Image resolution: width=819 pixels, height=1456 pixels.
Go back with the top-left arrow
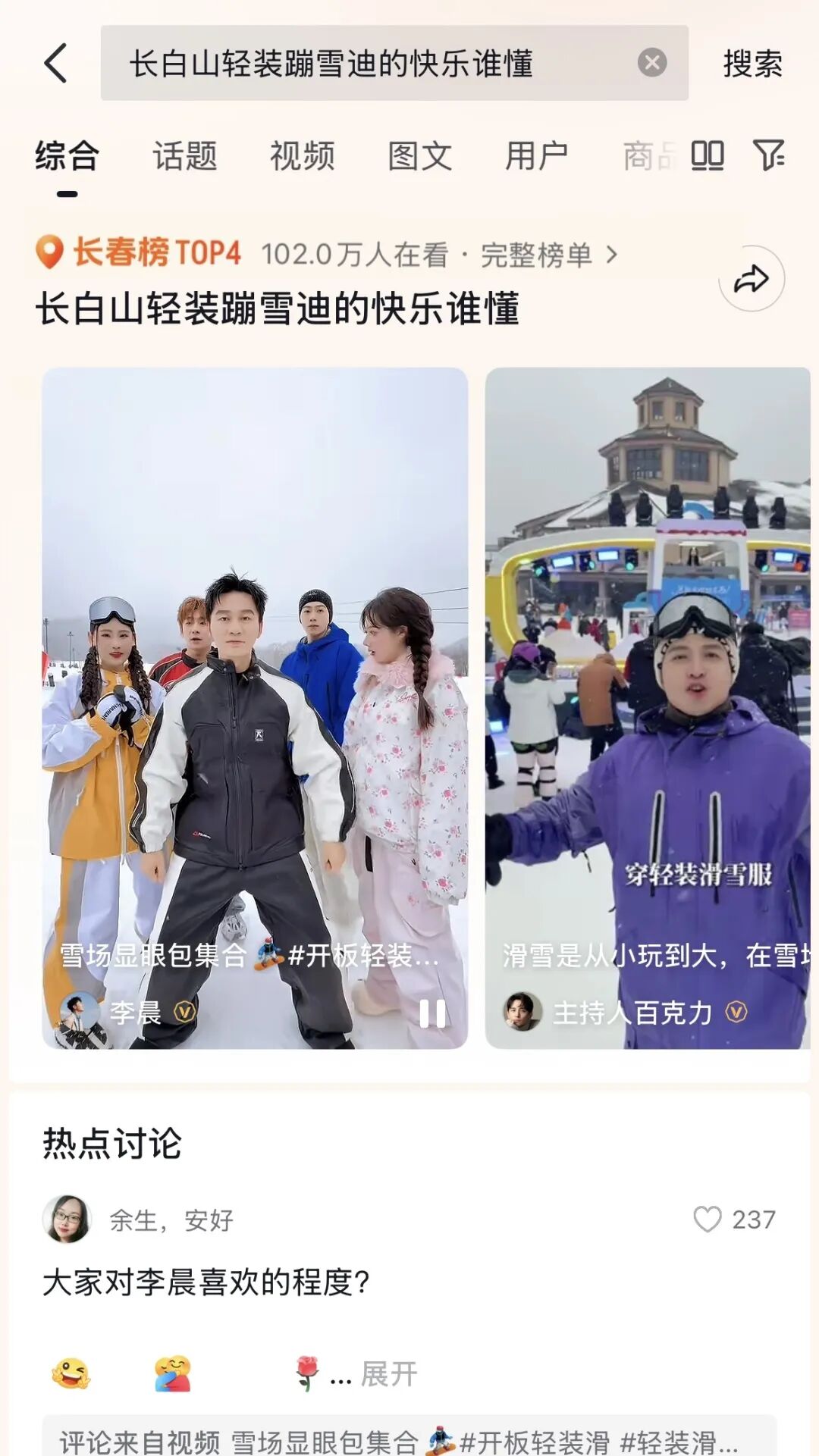(56, 63)
